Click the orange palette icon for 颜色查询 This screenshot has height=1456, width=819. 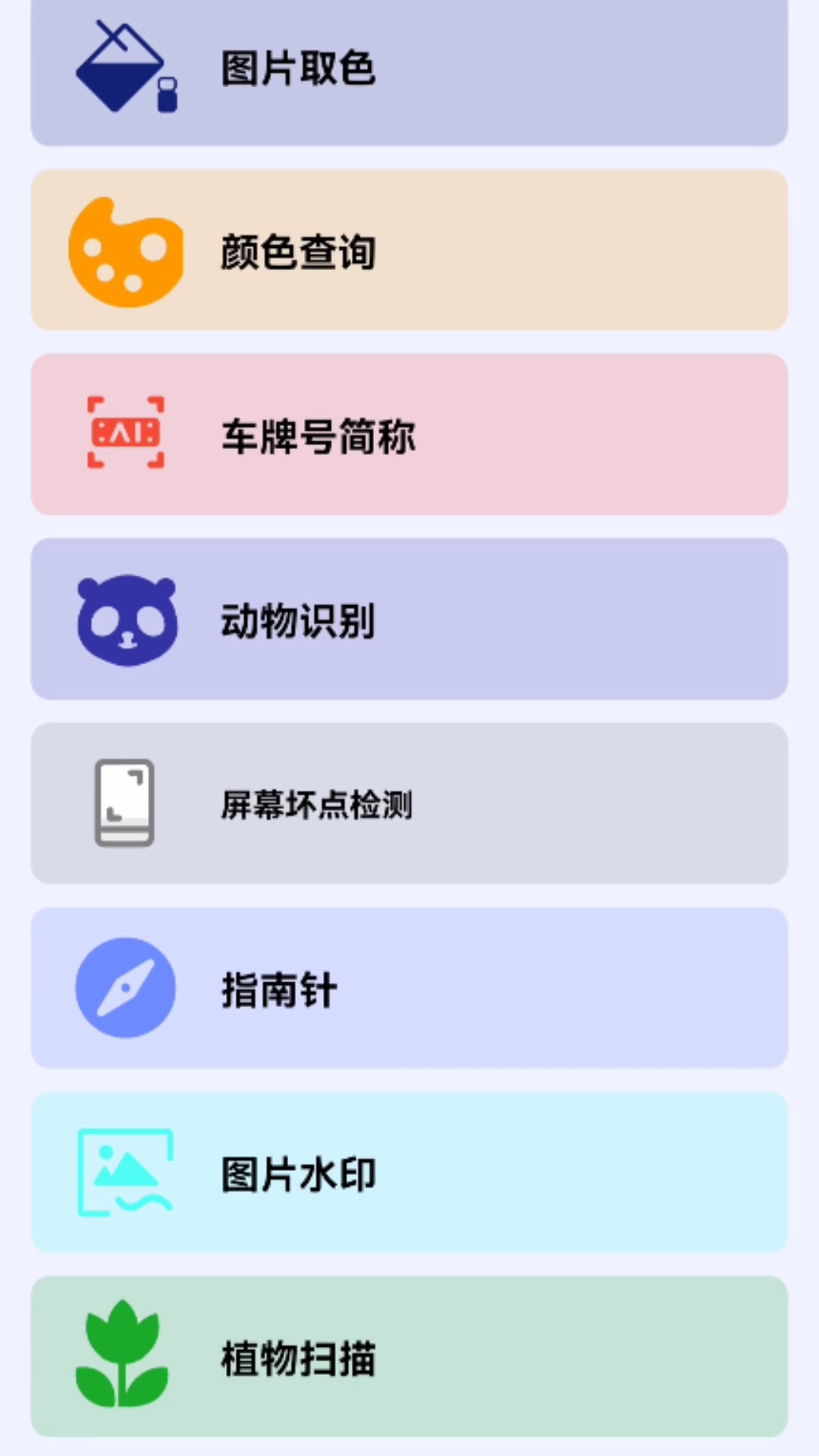(125, 250)
